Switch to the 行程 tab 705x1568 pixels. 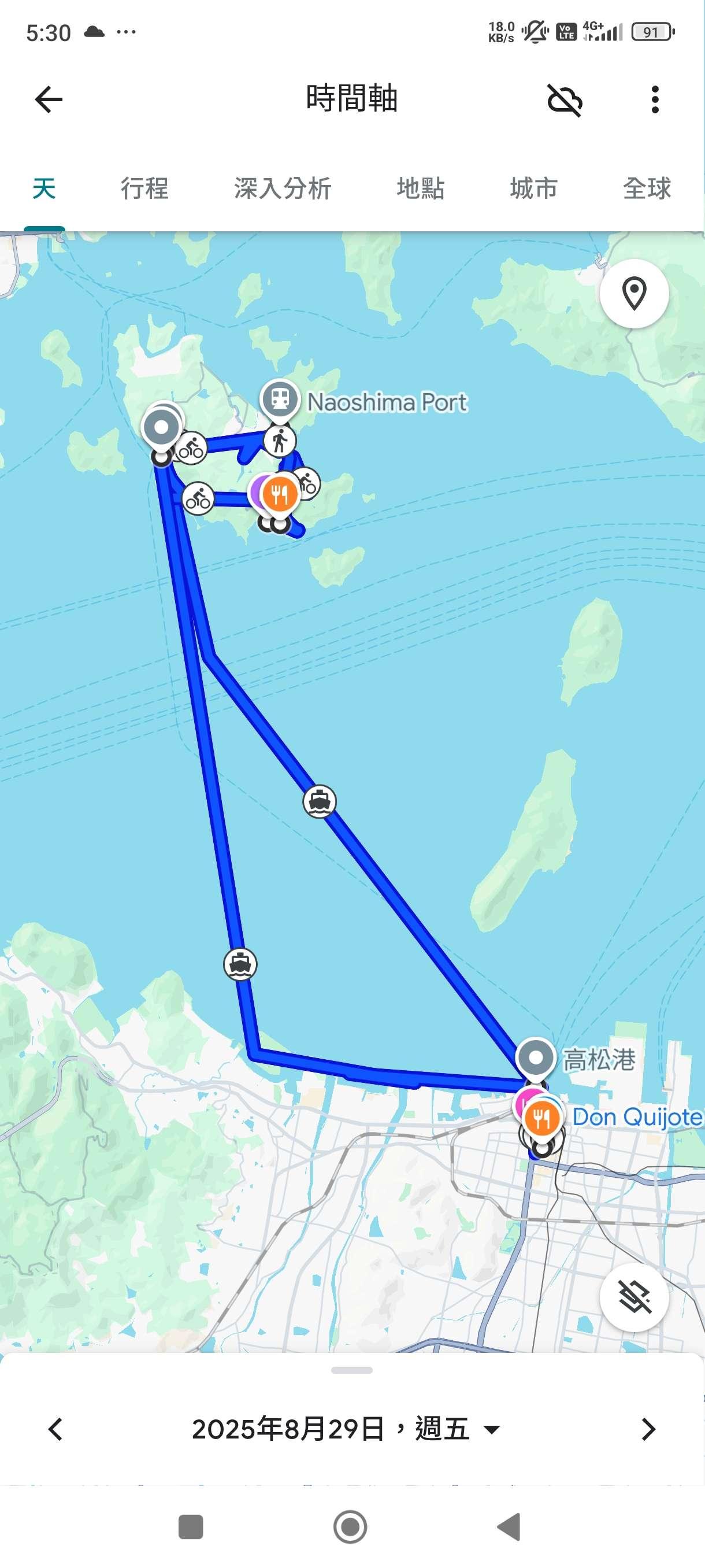point(144,188)
